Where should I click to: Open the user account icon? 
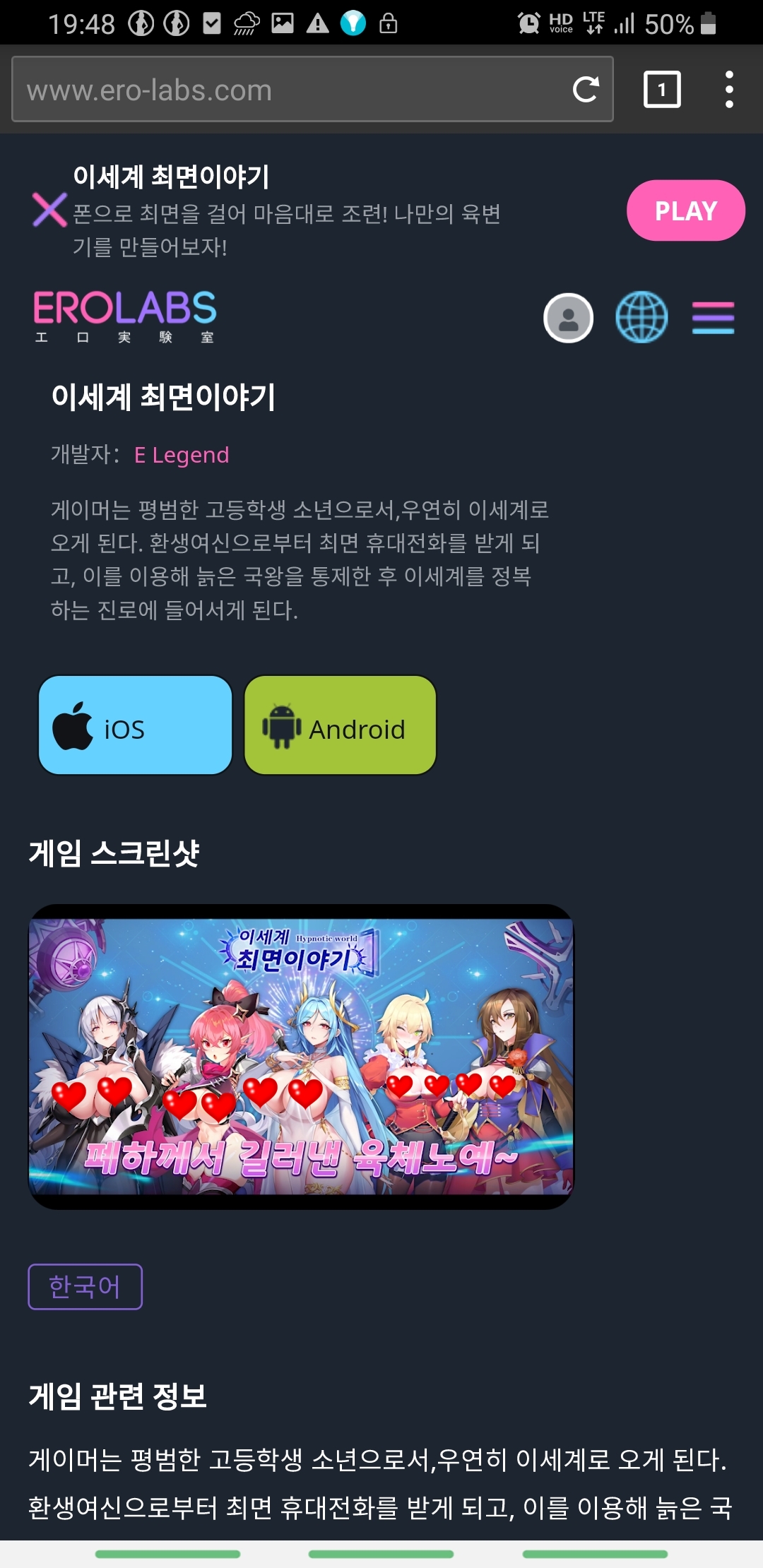568,318
